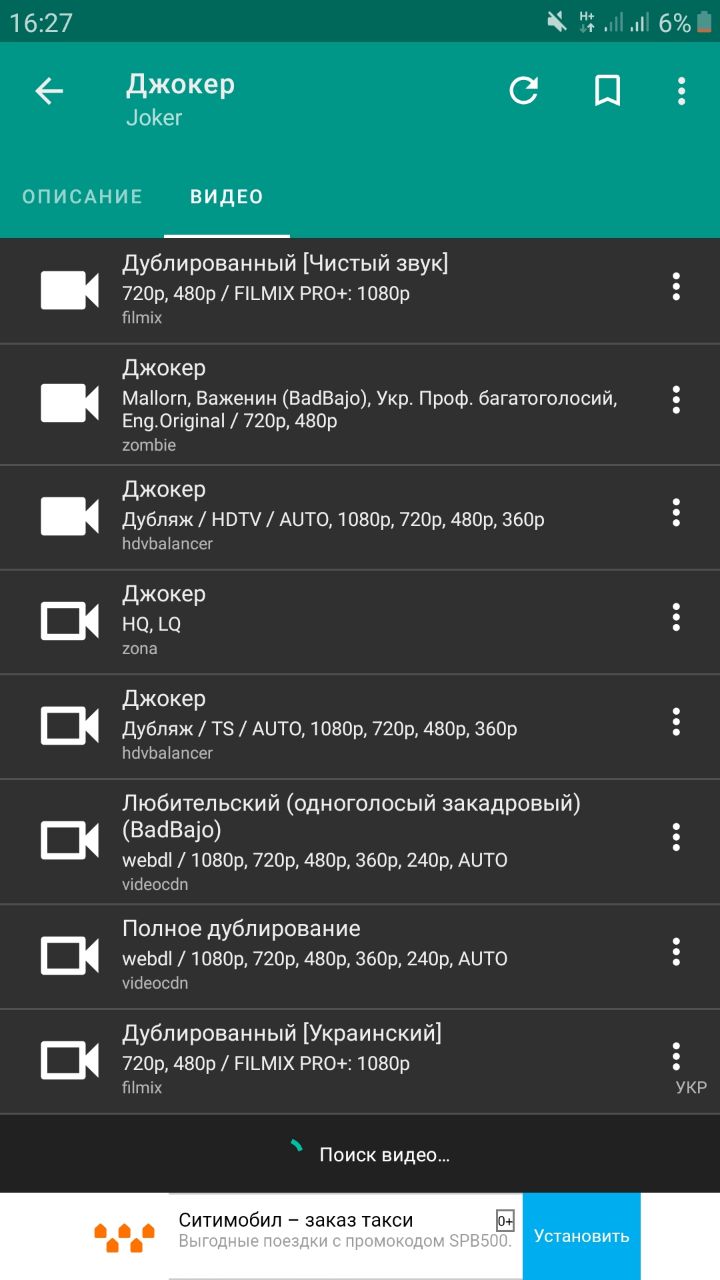720x1280 pixels.
Task: Show options for Дублированный [Украинский]
Action: point(676,1056)
